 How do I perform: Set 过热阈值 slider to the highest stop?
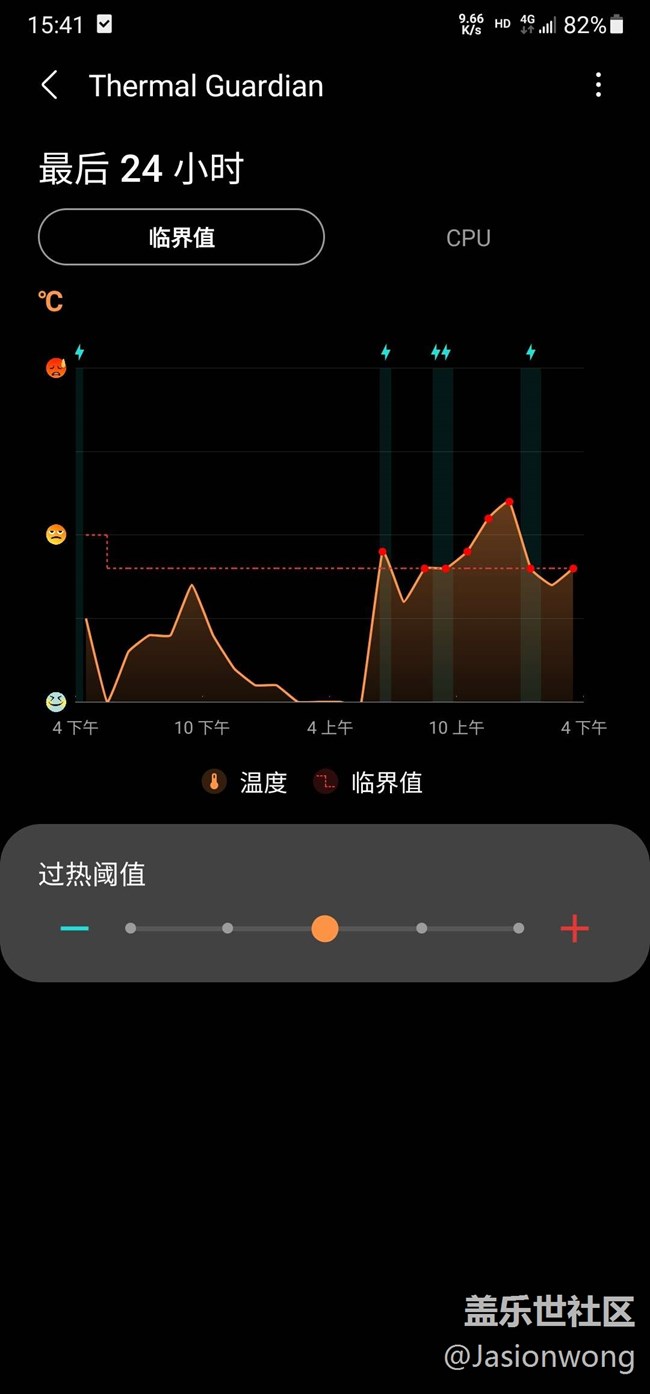coord(518,929)
